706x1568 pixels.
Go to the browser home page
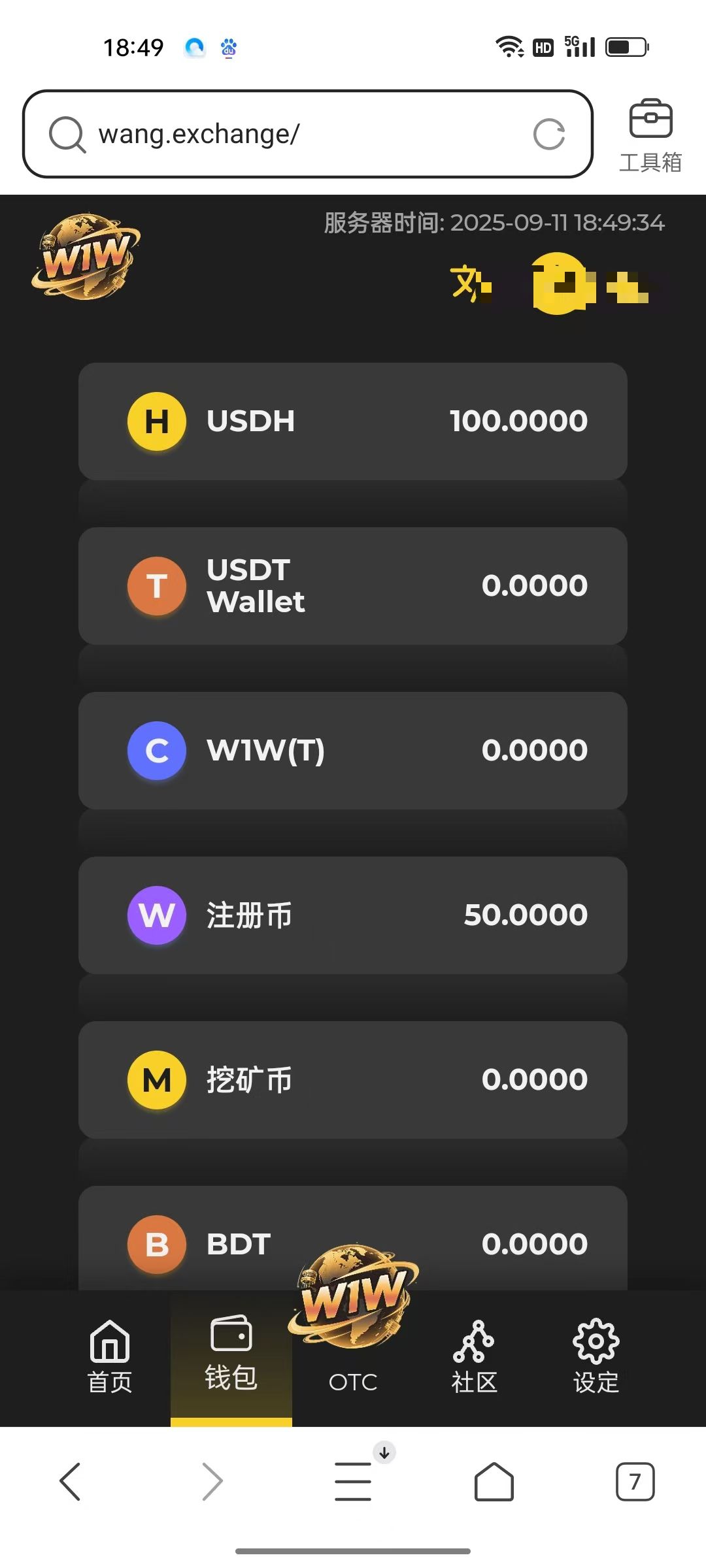click(494, 1482)
